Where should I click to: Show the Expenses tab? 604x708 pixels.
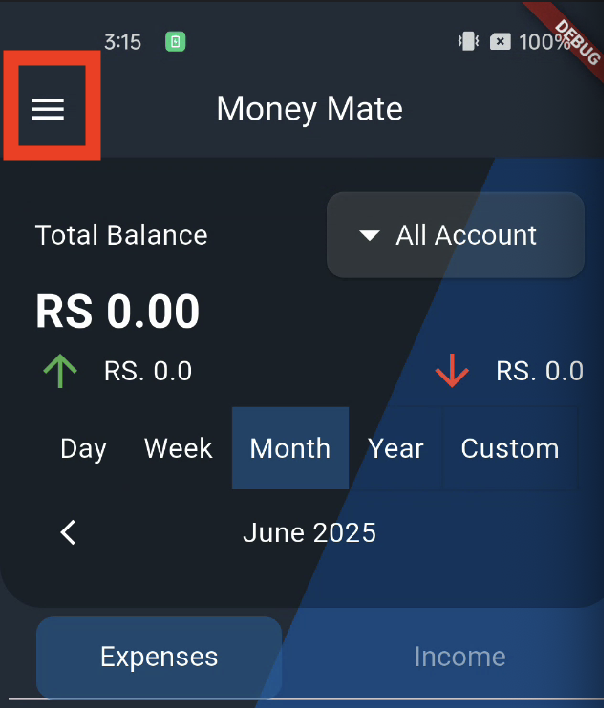(159, 657)
